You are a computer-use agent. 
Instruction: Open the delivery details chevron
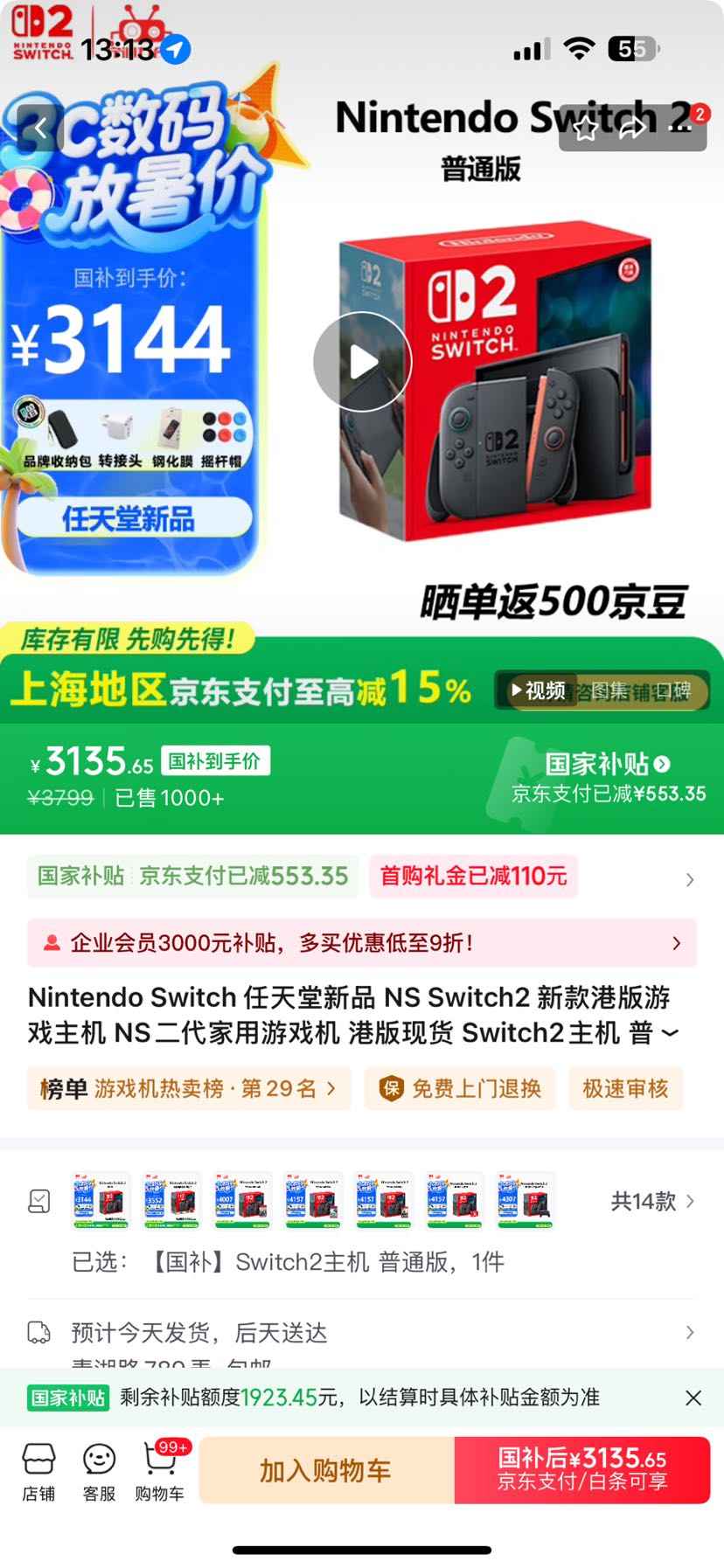point(692,1333)
